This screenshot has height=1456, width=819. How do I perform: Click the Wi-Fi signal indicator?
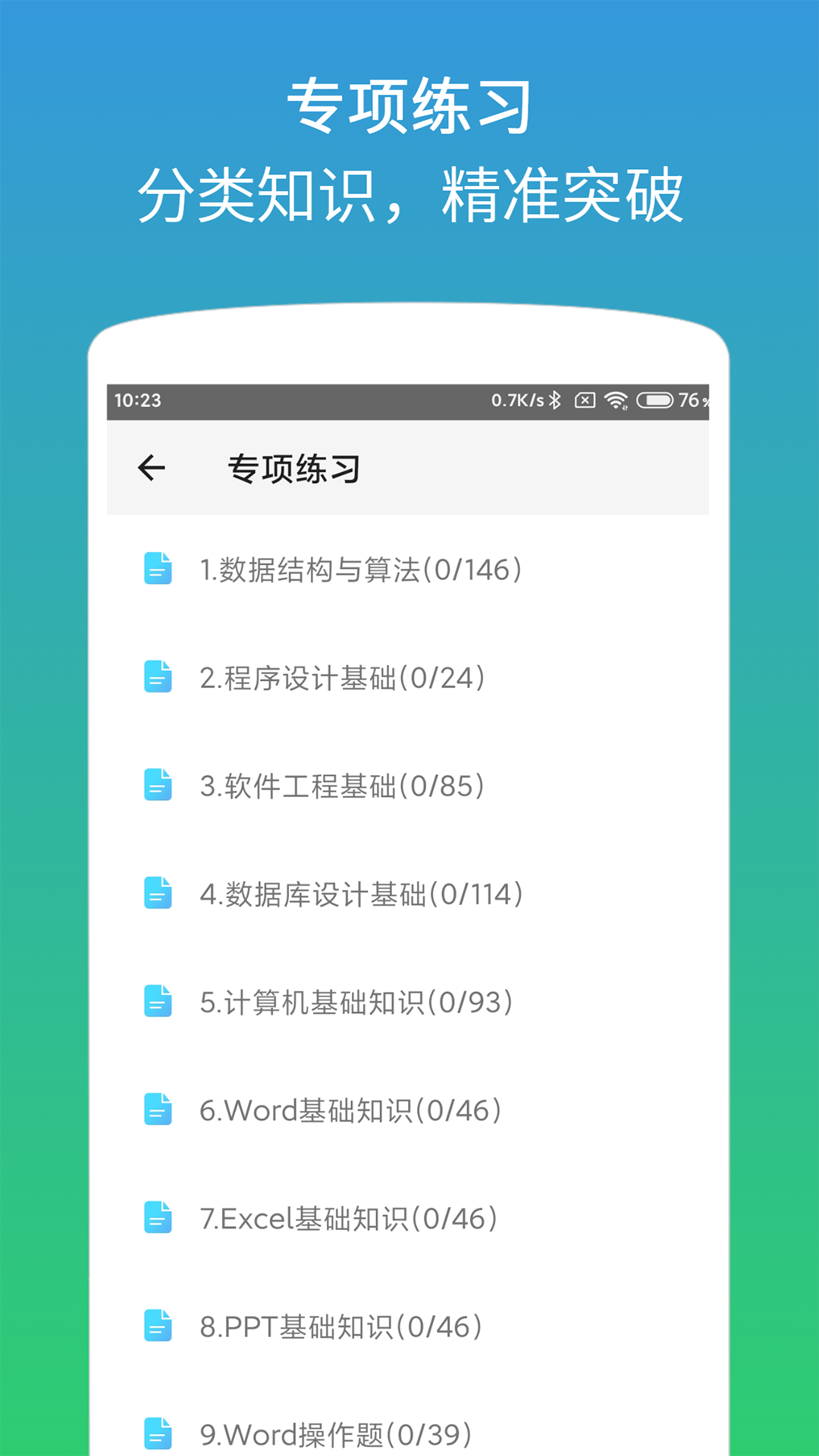(x=616, y=400)
